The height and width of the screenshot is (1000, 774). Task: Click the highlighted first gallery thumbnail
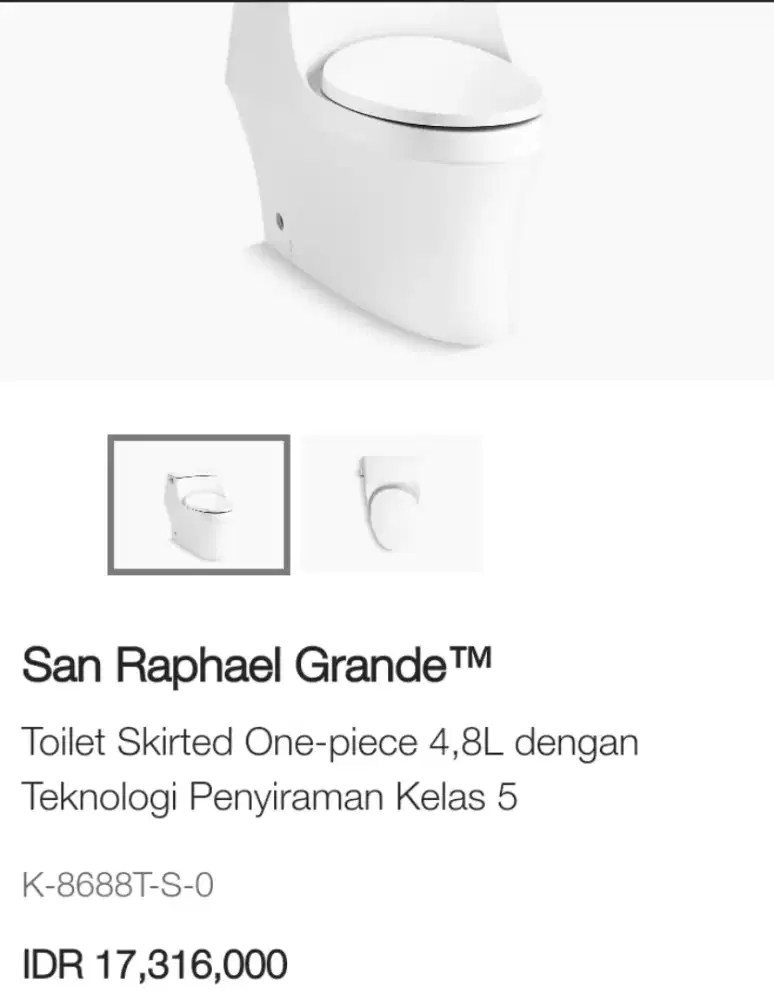[x=197, y=502]
